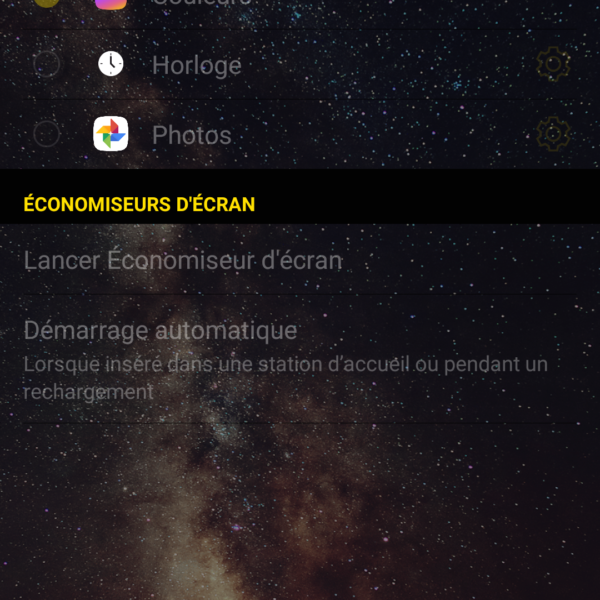Choose Photos as screen saver

(x=47, y=134)
